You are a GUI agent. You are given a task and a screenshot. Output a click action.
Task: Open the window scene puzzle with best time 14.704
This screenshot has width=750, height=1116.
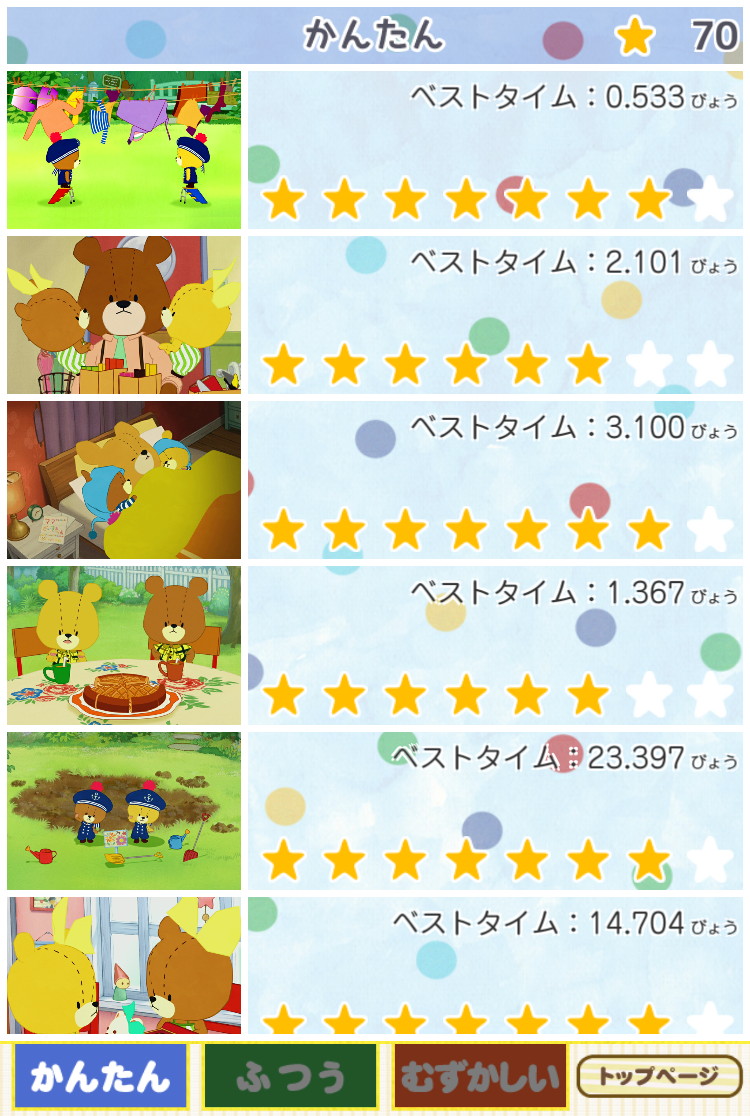pyautogui.click(x=124, y=965)
